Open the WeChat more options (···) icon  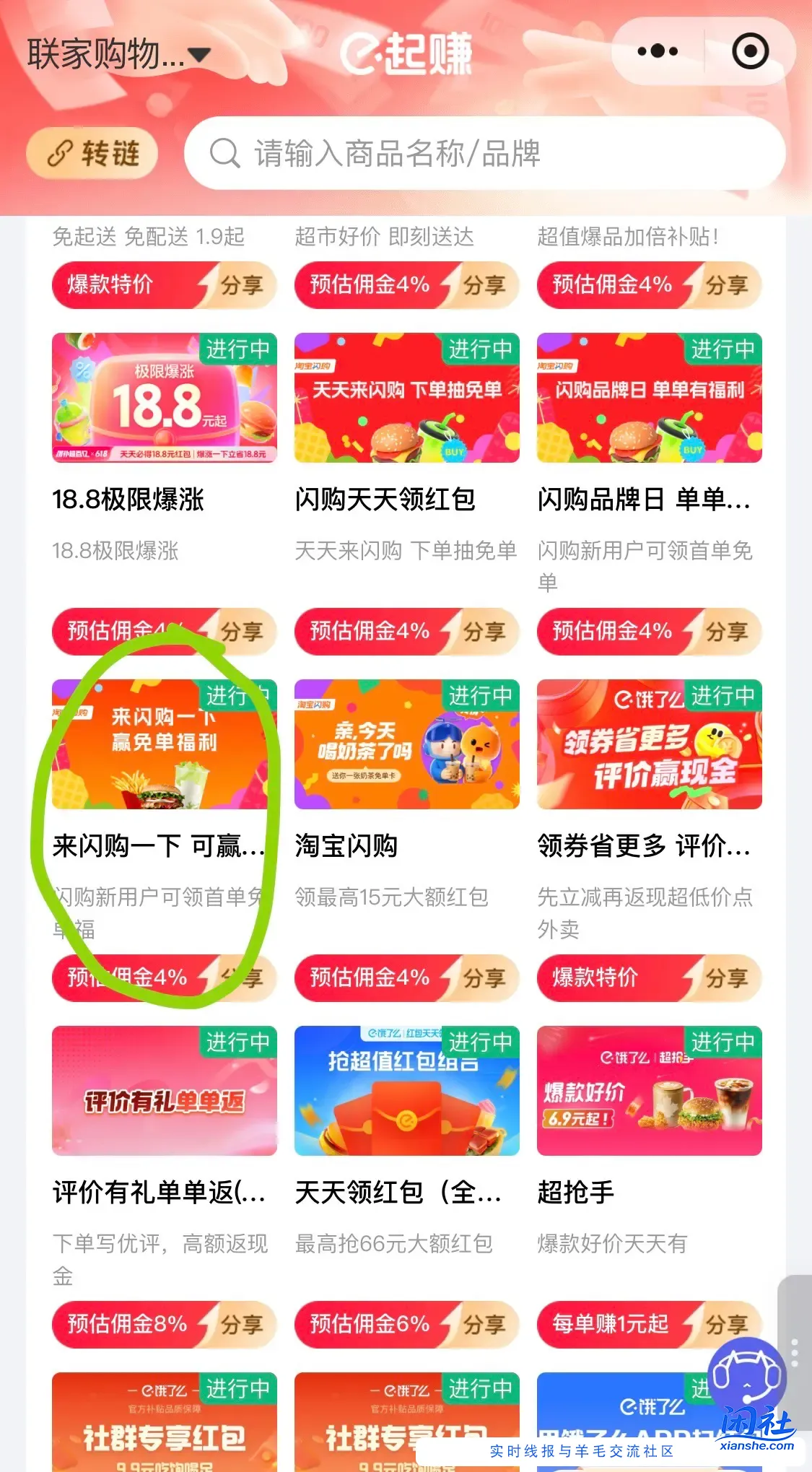tap(658, 51)
